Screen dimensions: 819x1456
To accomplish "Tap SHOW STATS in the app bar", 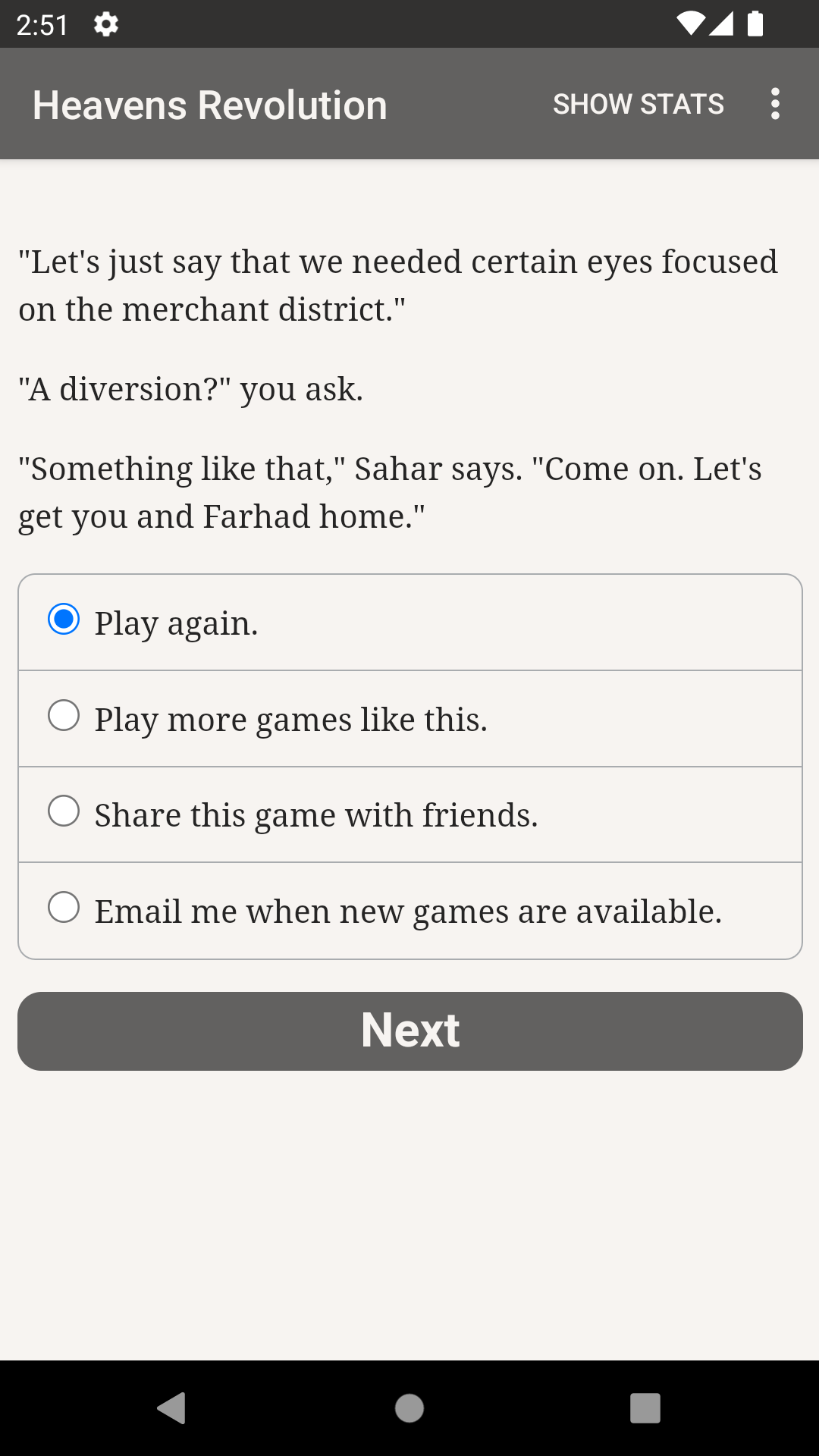I will pyautogui.click(x=639, y=104).
